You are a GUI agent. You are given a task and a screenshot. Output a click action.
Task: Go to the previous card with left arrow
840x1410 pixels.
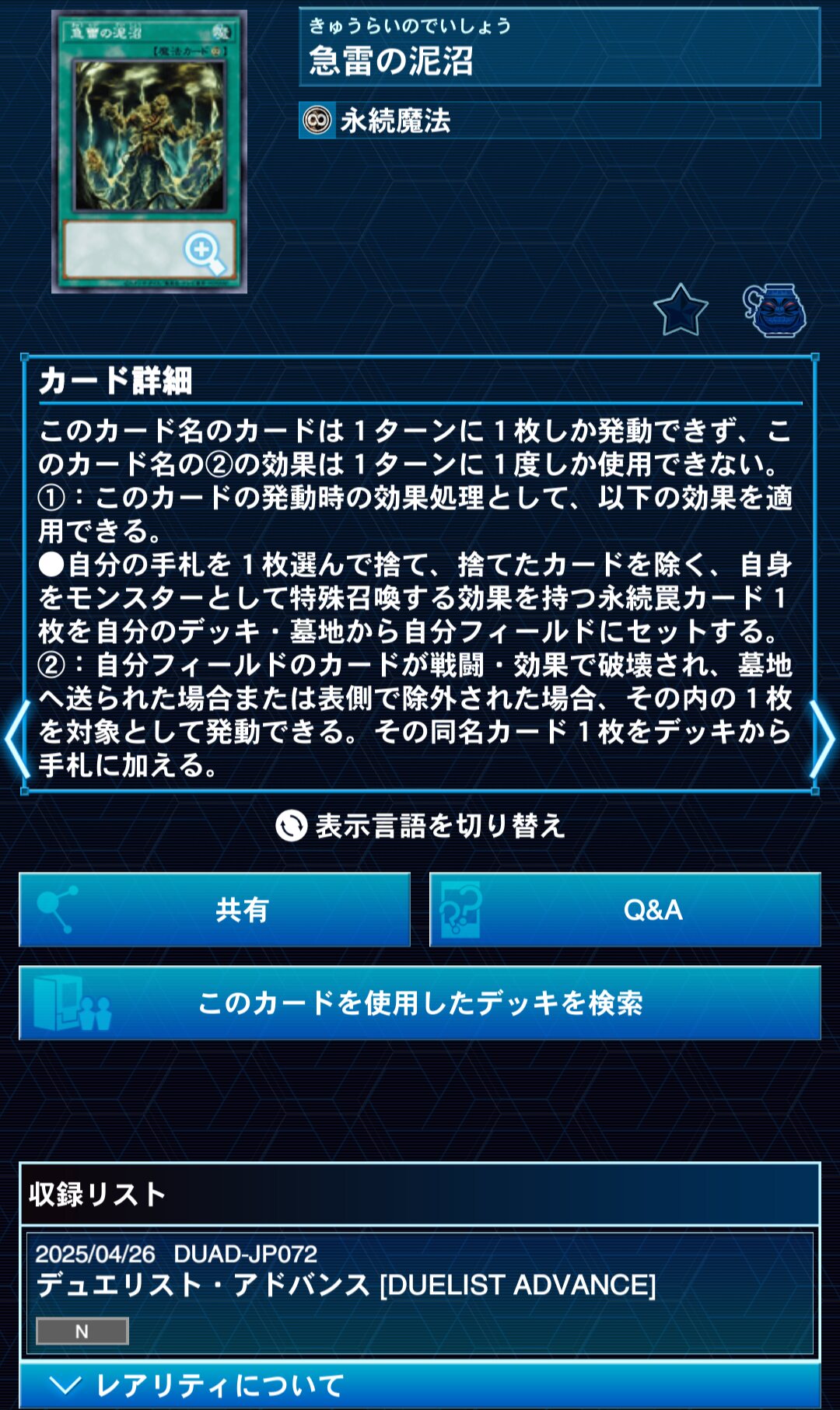[x=16, y=739]
